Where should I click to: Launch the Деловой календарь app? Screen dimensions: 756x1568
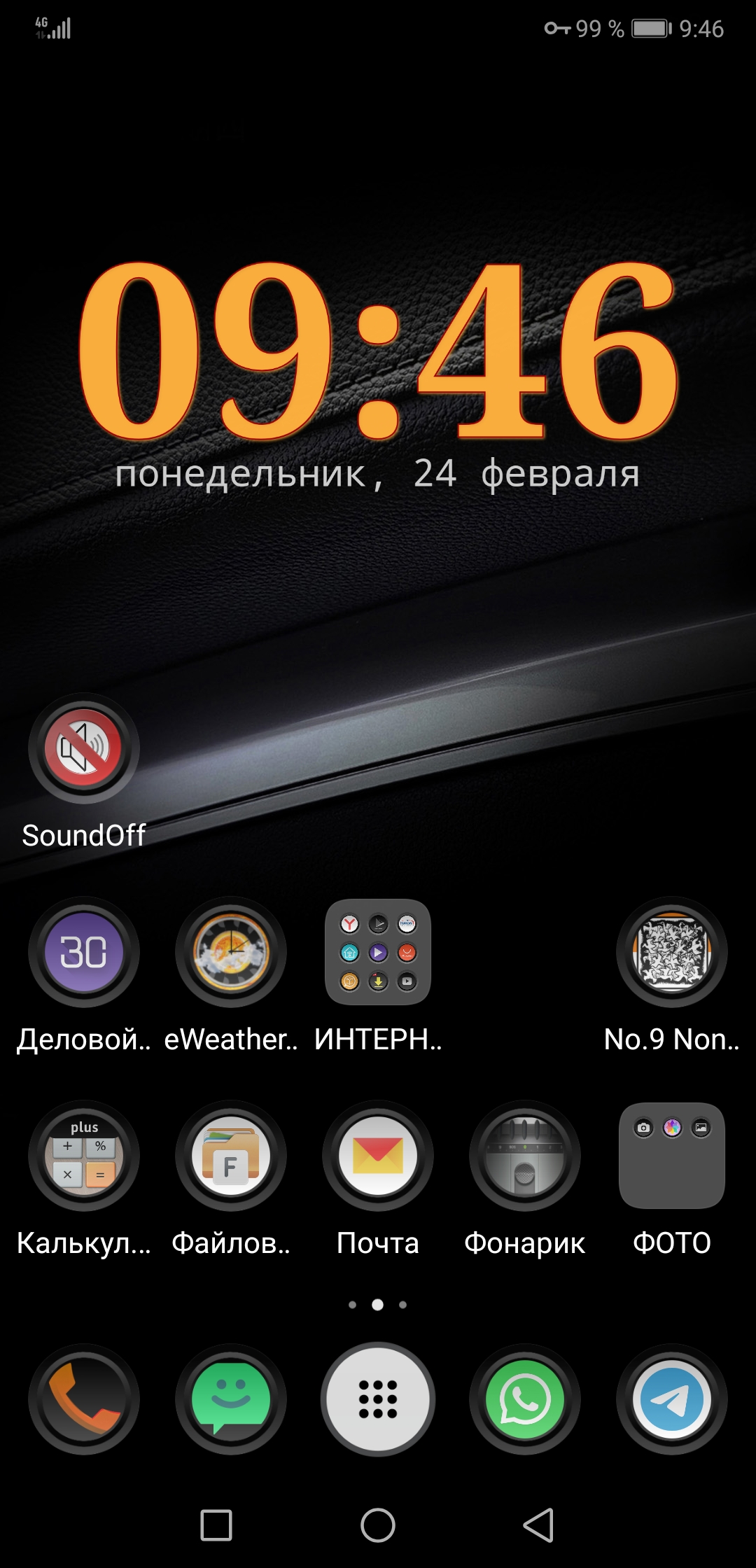pyautogui.click(x=84, y=952)
